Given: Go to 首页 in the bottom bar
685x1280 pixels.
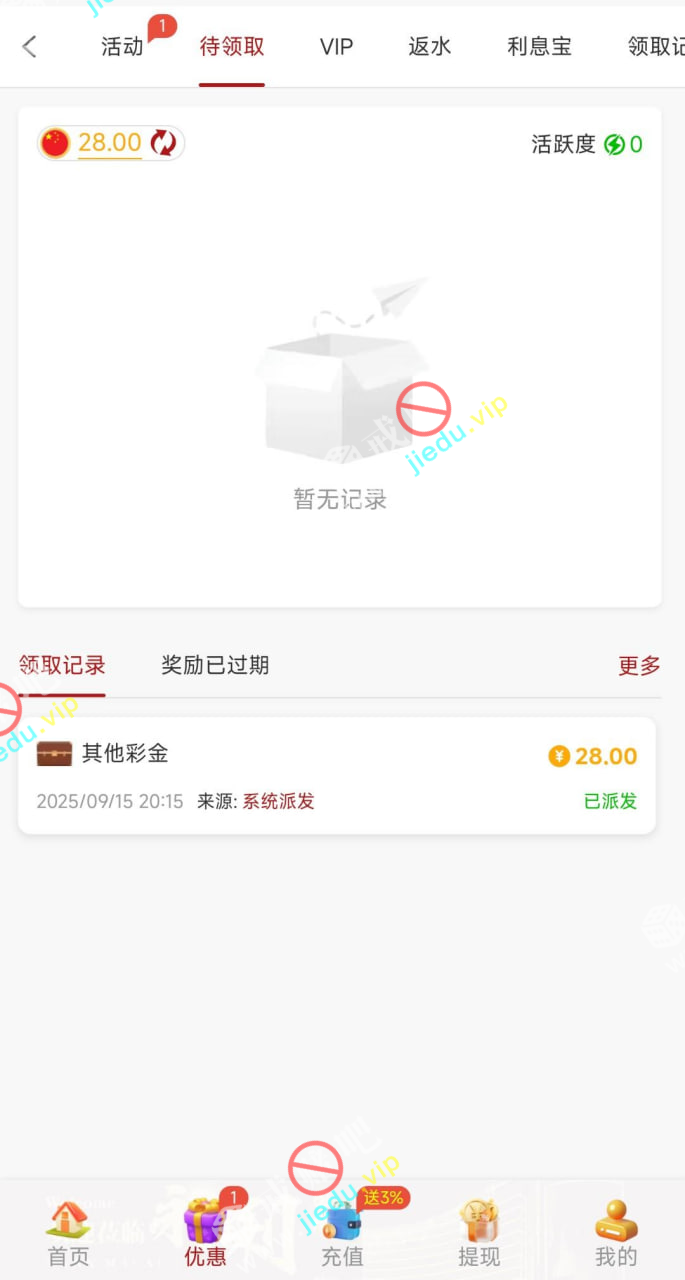Looking at the screenshot, I should [x=68, y=1234].
